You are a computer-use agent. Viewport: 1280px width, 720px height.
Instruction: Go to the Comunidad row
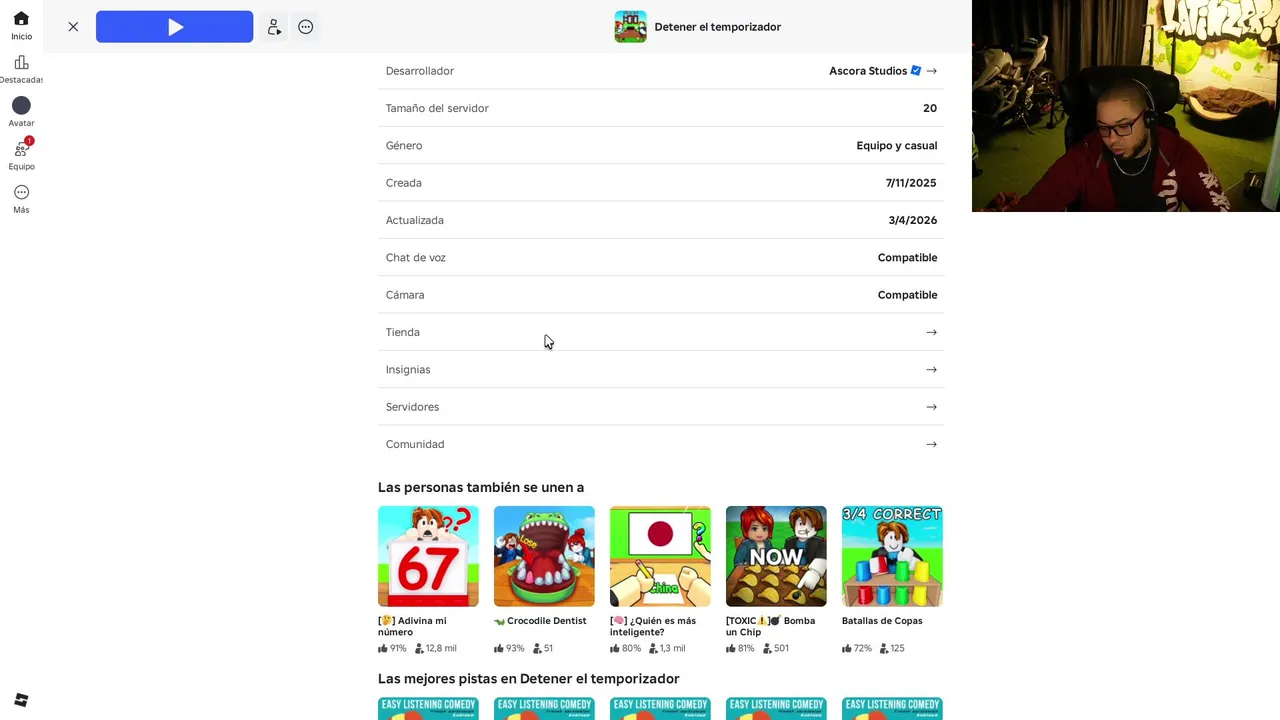(x=660, y=444)
